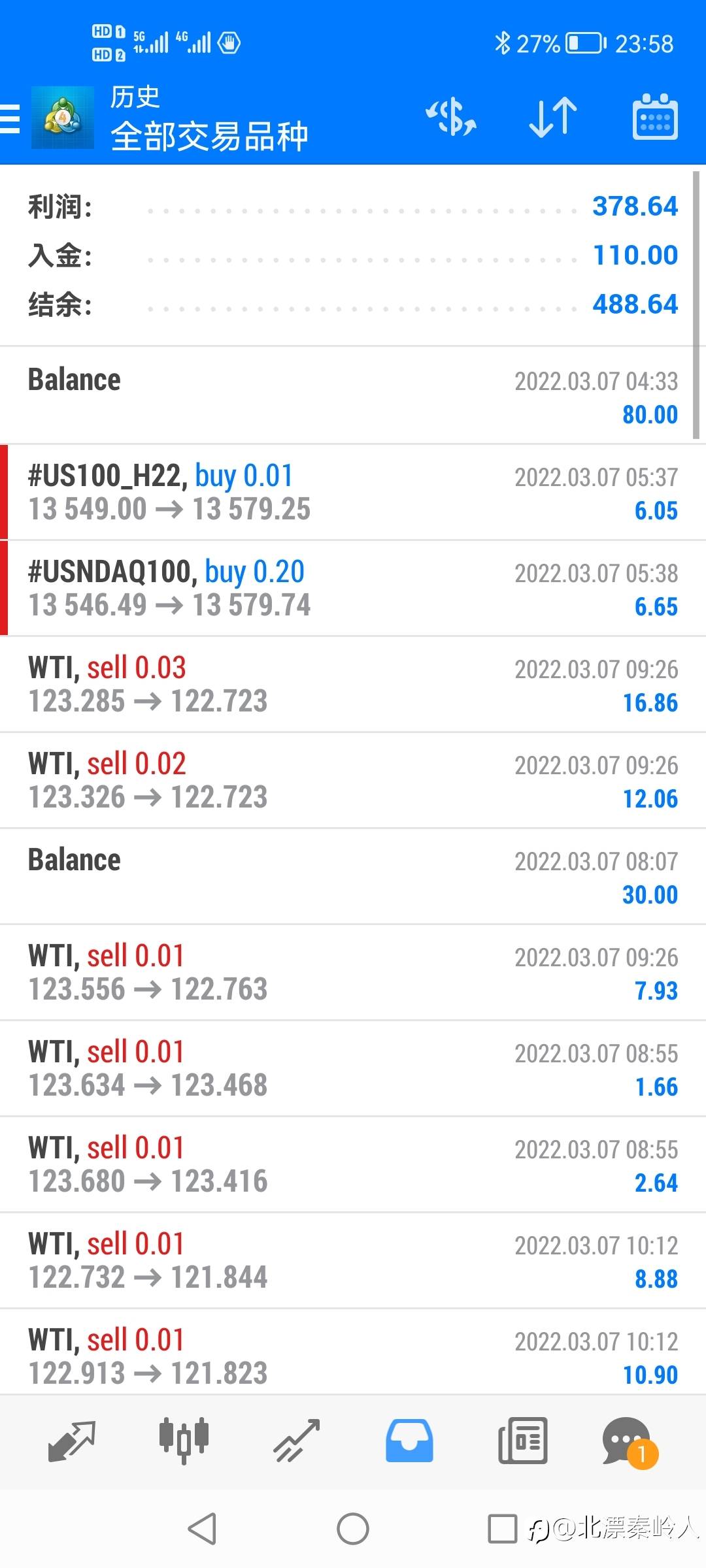The image size is (706, 1568).
Task: Open the #US100_H22 buy 0.01 trade
Action: coord(353,493)
